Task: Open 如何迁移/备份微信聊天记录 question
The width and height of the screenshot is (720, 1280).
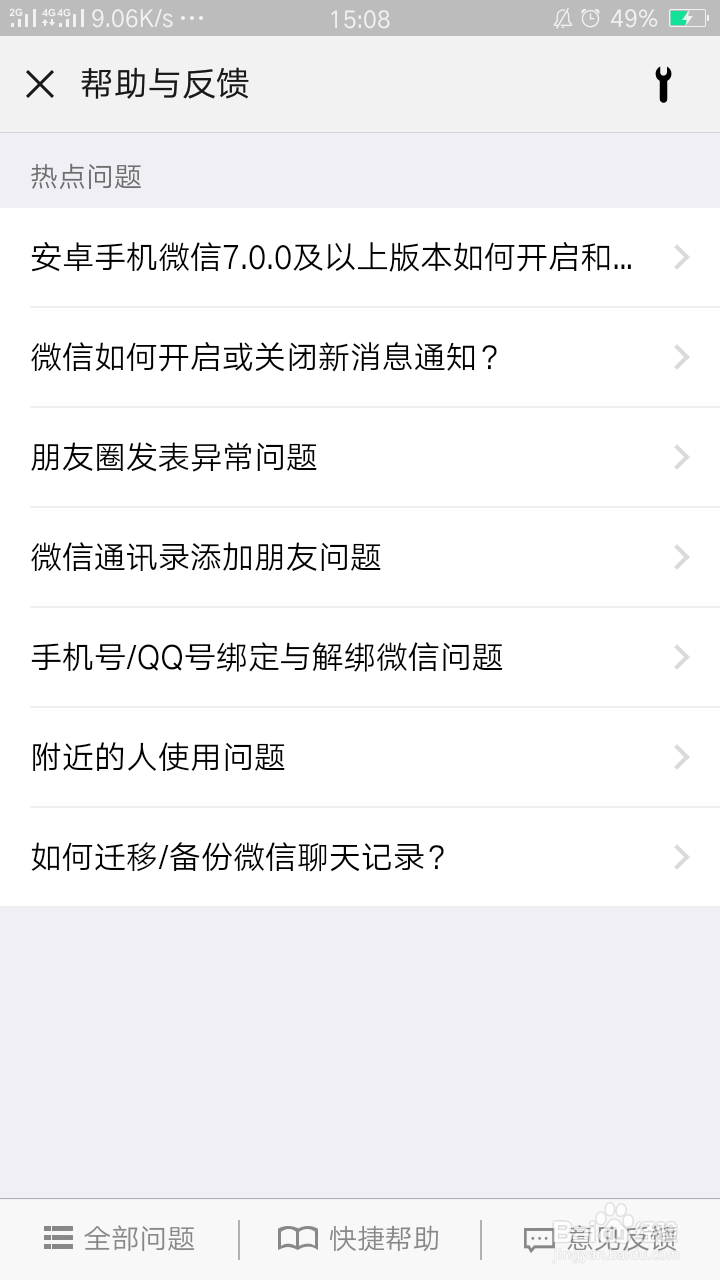Action: click(360, 857)
